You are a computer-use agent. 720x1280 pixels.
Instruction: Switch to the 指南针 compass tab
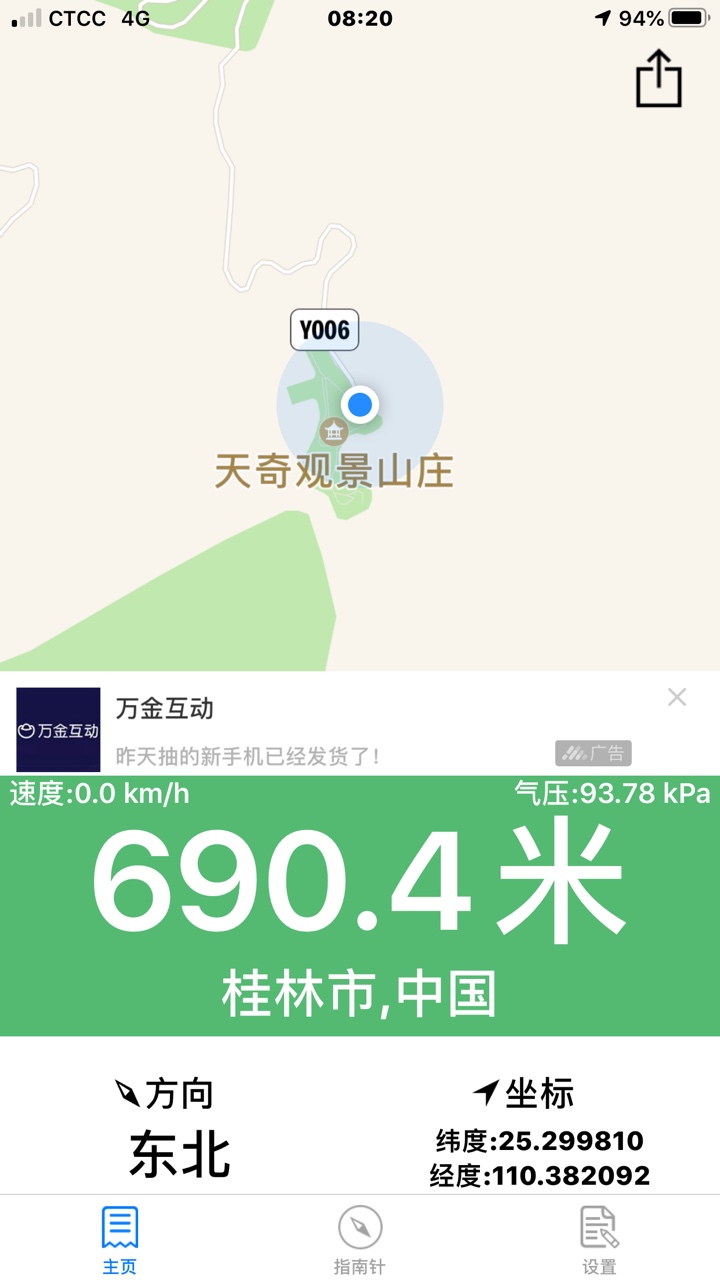pyautogui.click(x=360, y=1240)
